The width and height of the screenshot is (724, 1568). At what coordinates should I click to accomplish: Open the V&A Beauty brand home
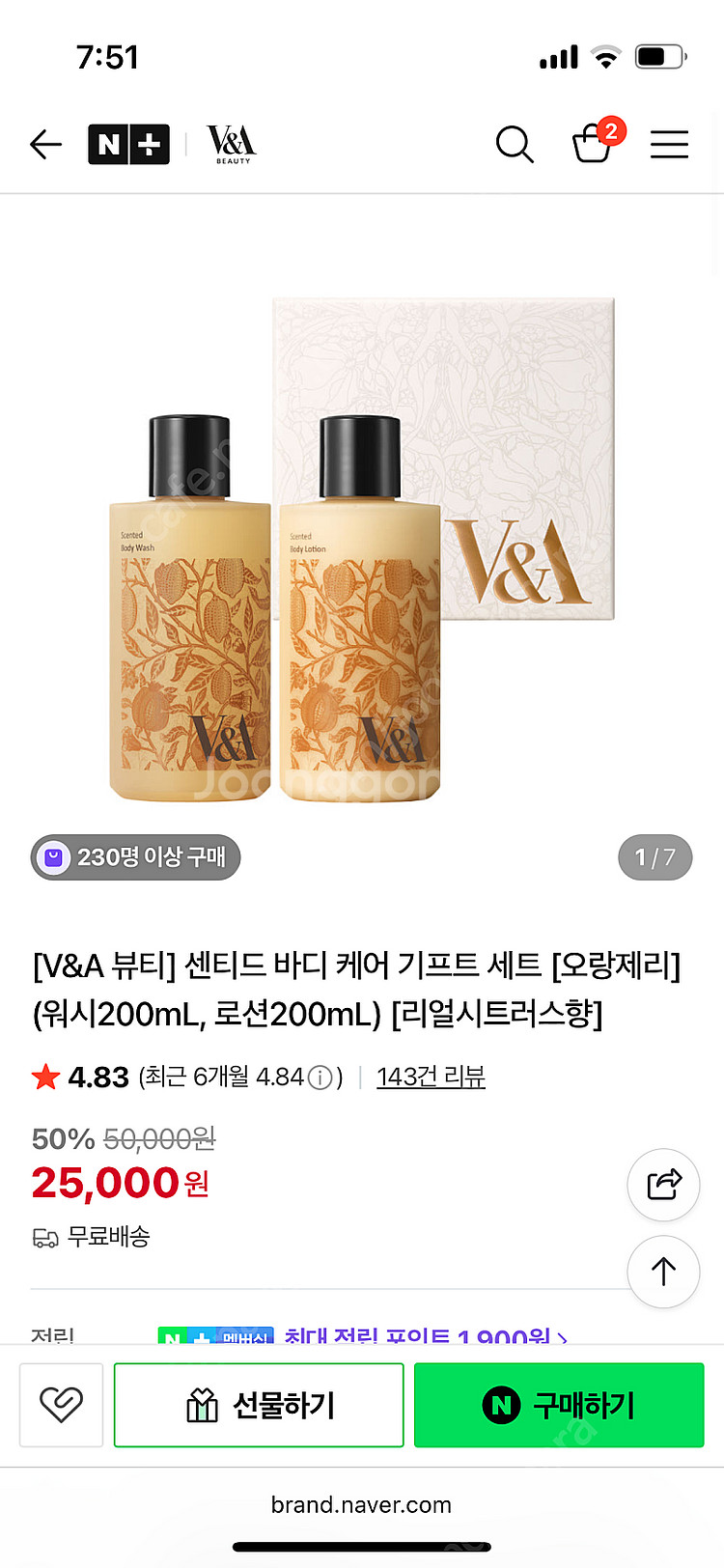point(232,145)
